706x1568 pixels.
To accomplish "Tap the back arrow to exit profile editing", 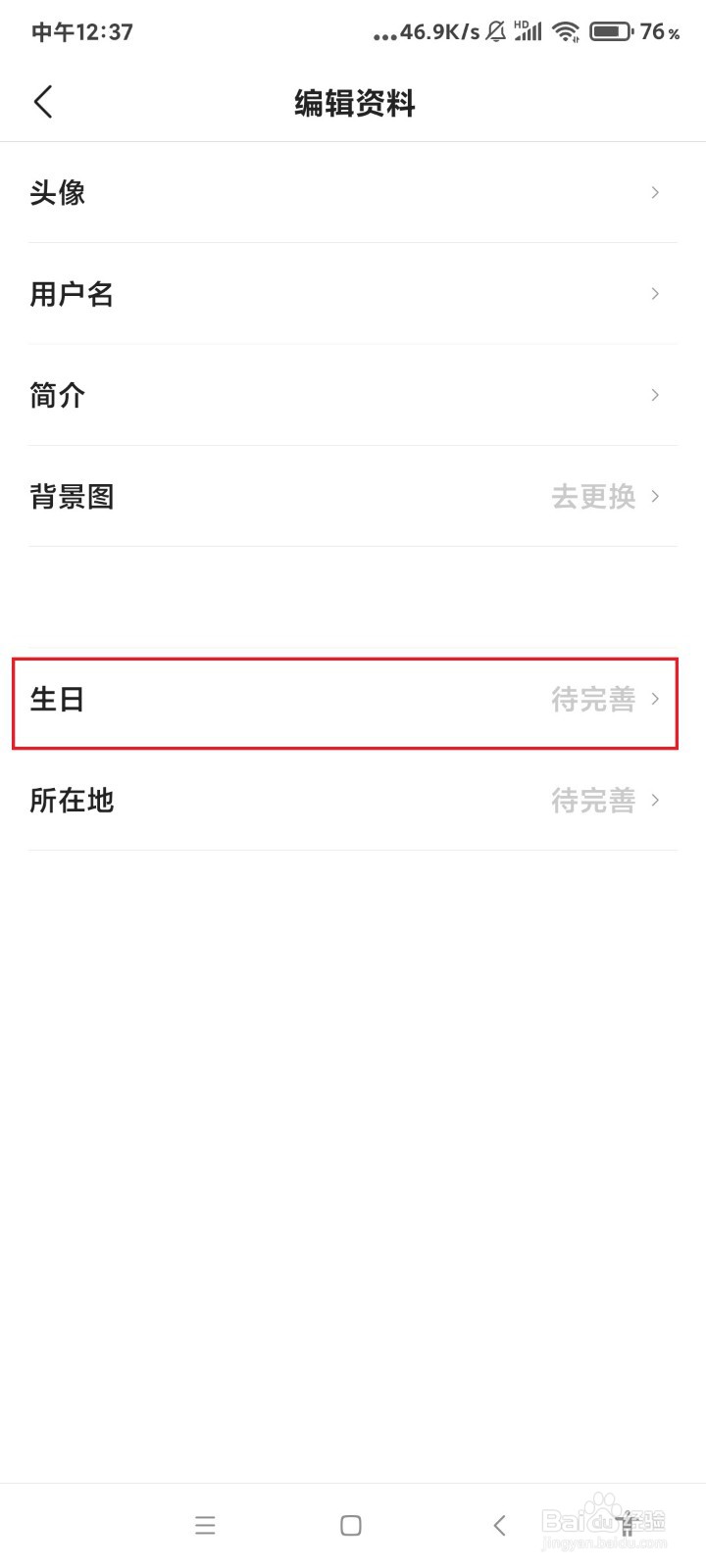I will (43, 101).
